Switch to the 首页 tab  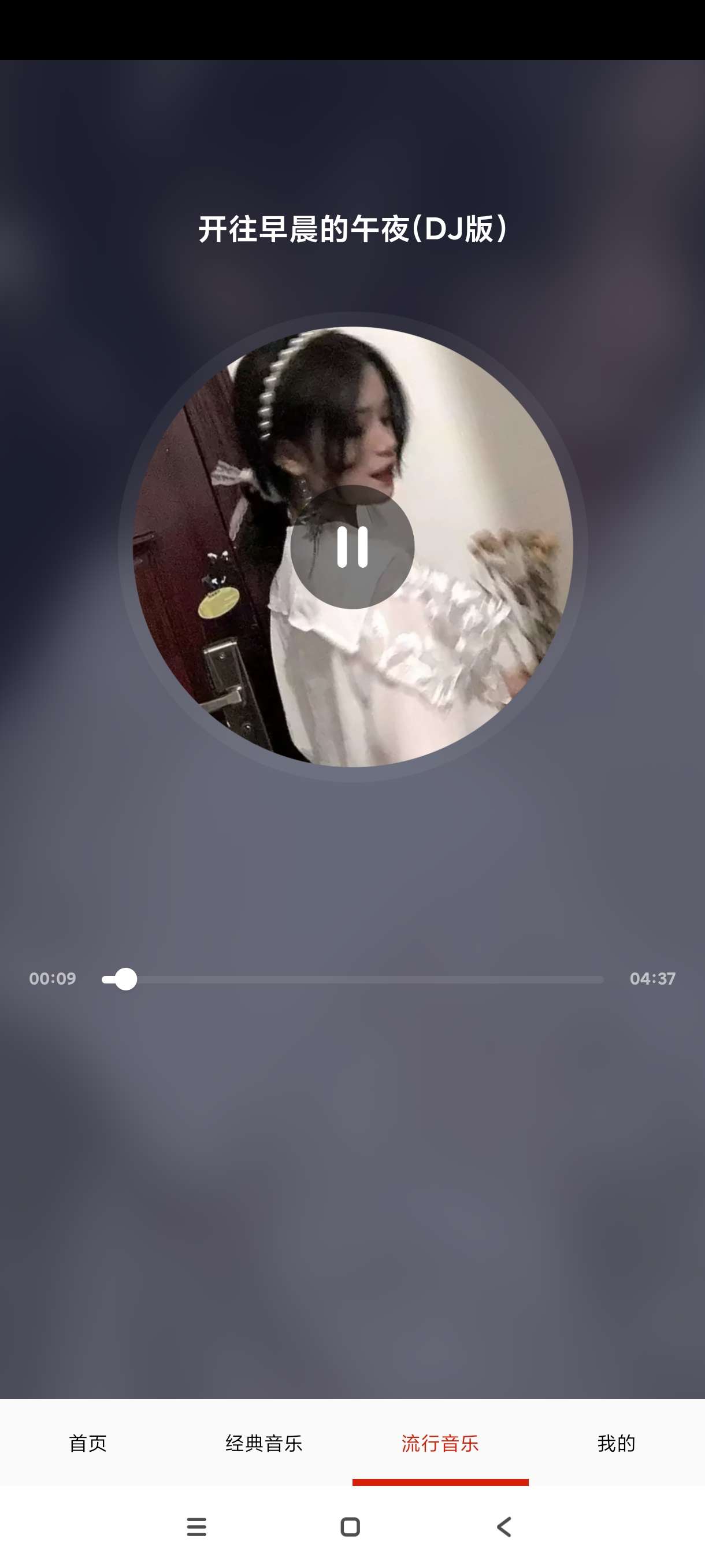tap(88, 1443)
